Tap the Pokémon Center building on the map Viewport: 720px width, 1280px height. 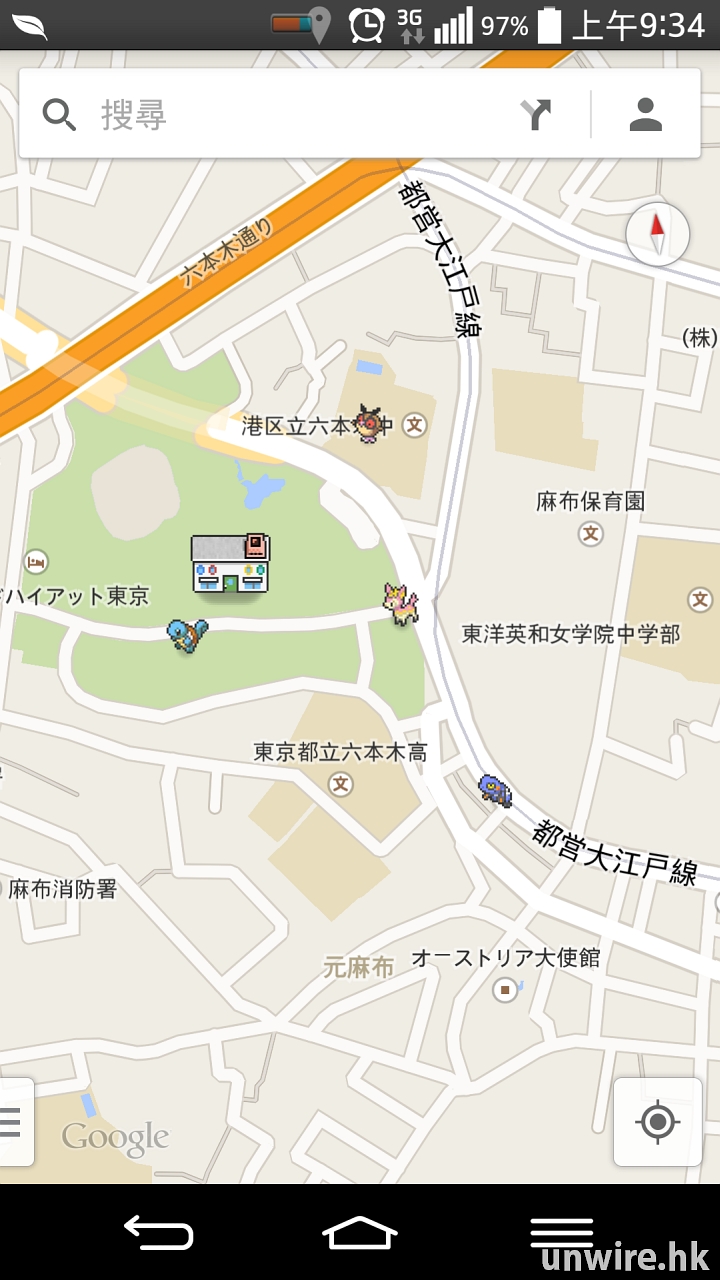231,564
